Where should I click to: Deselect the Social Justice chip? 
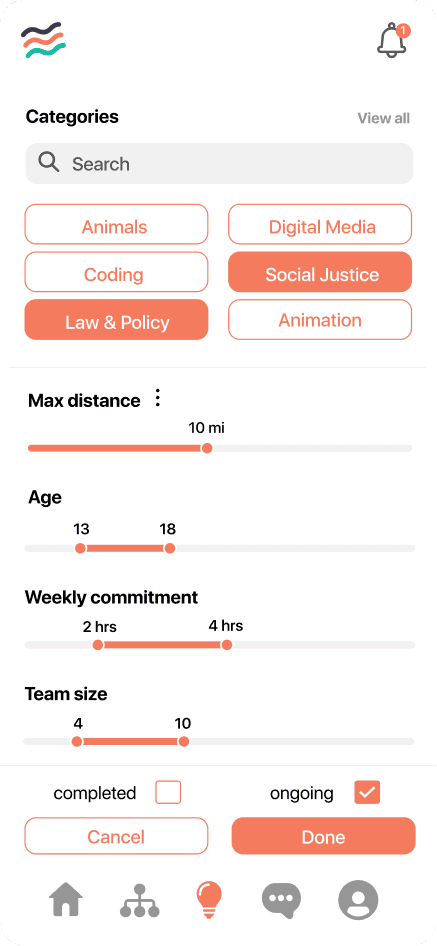point(320,275)
